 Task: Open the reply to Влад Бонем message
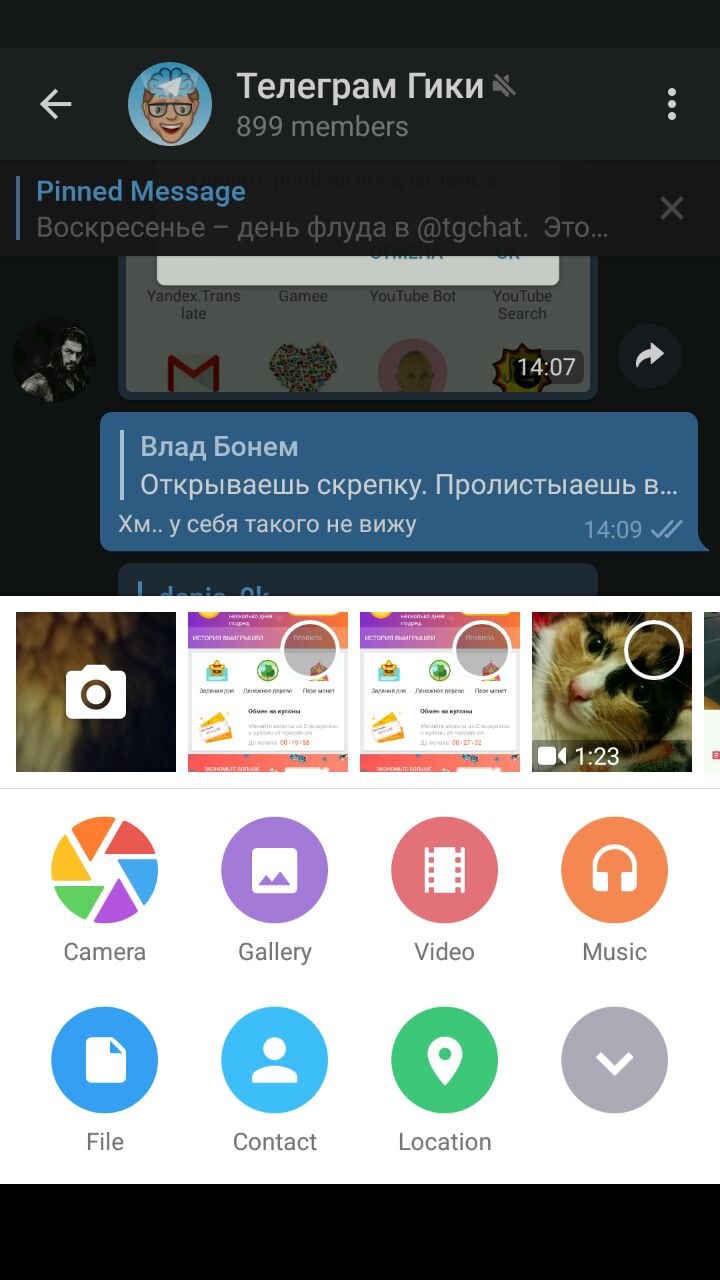[400, 466]
